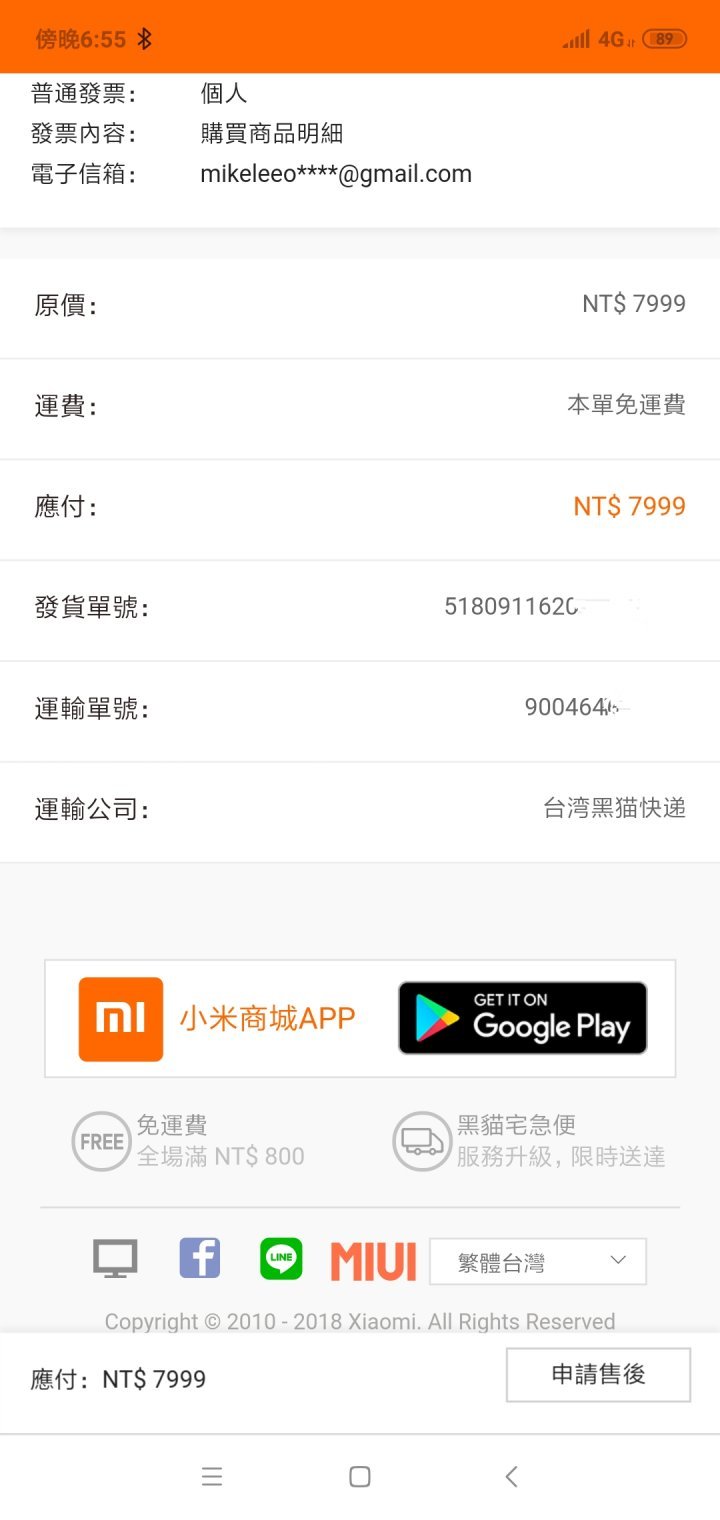Viewport: 720px width, 1520px height.
Task: Tap the 申請售後 after-sales button
Action: pos(598,1375)
